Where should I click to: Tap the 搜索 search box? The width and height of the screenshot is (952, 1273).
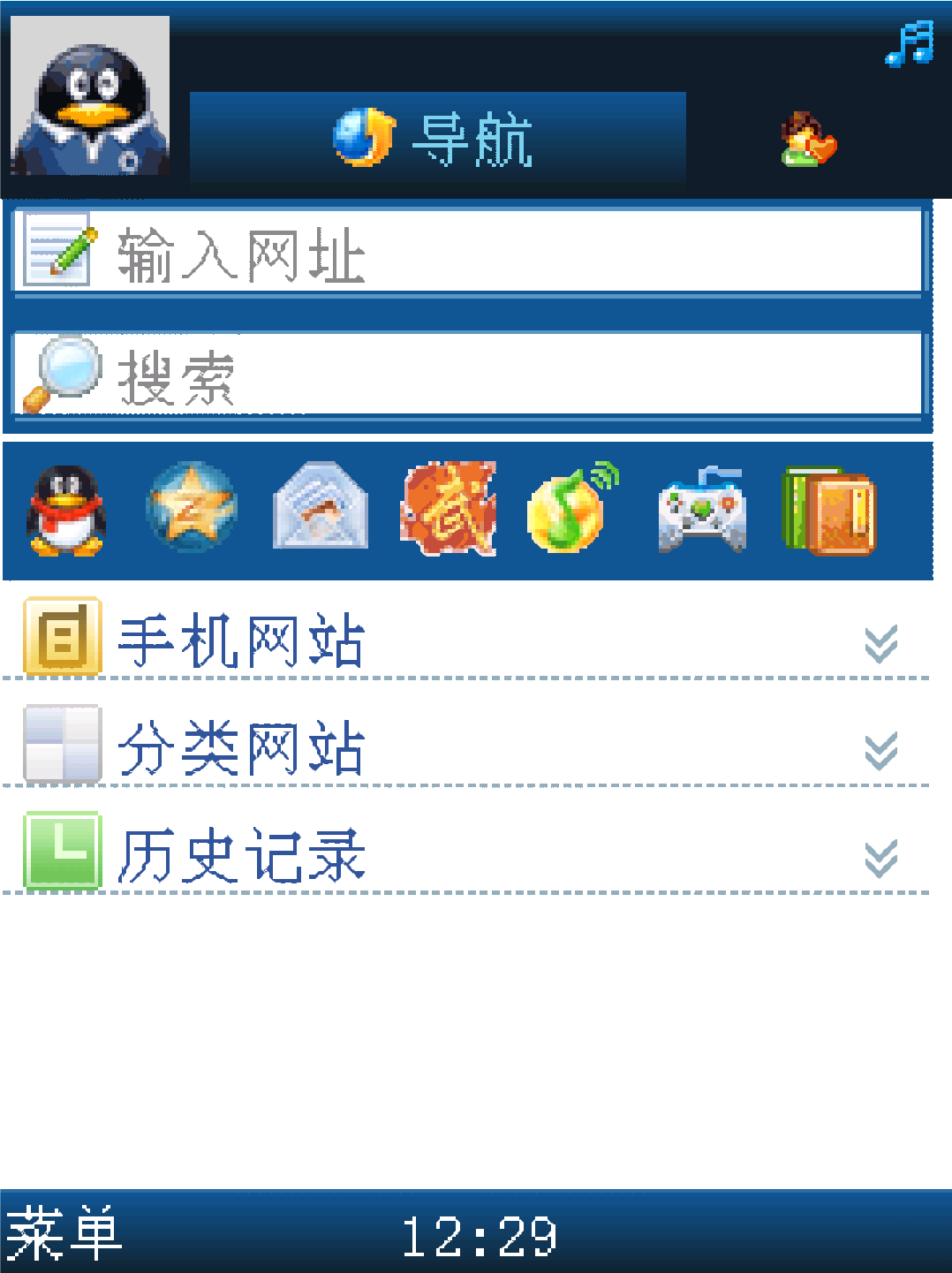tap(468, 375)
